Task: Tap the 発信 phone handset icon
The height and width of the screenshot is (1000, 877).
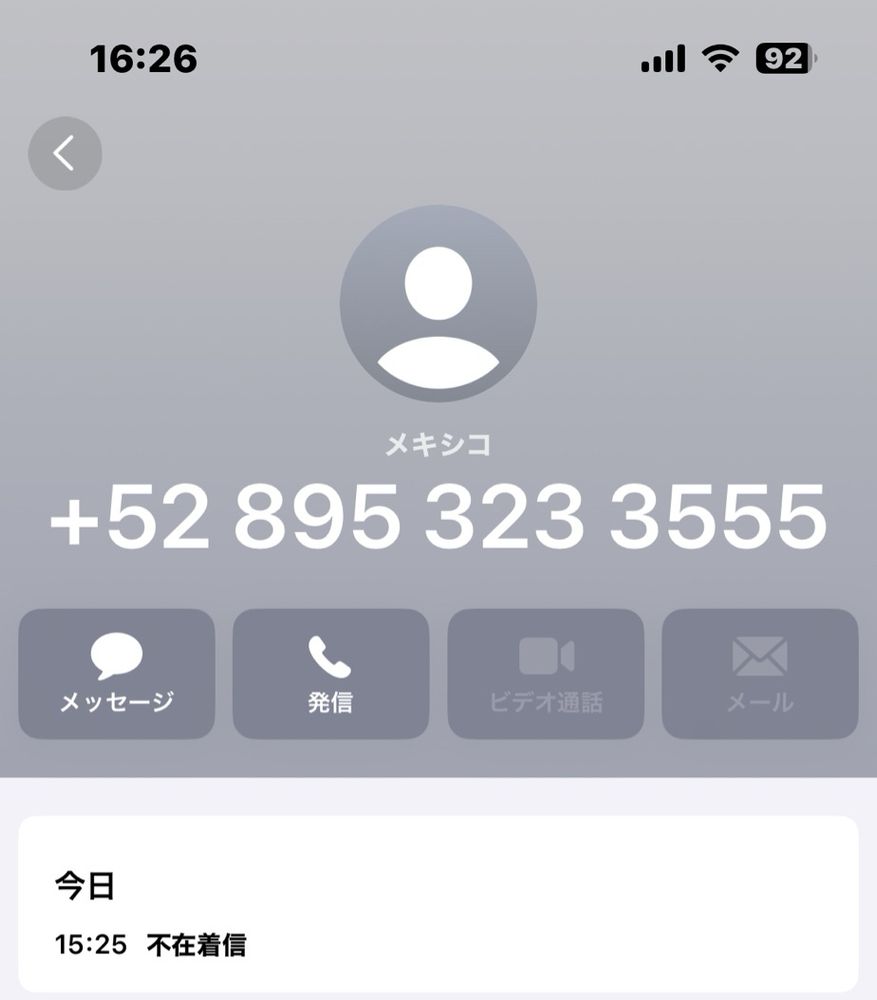Action: coord(330,655)
